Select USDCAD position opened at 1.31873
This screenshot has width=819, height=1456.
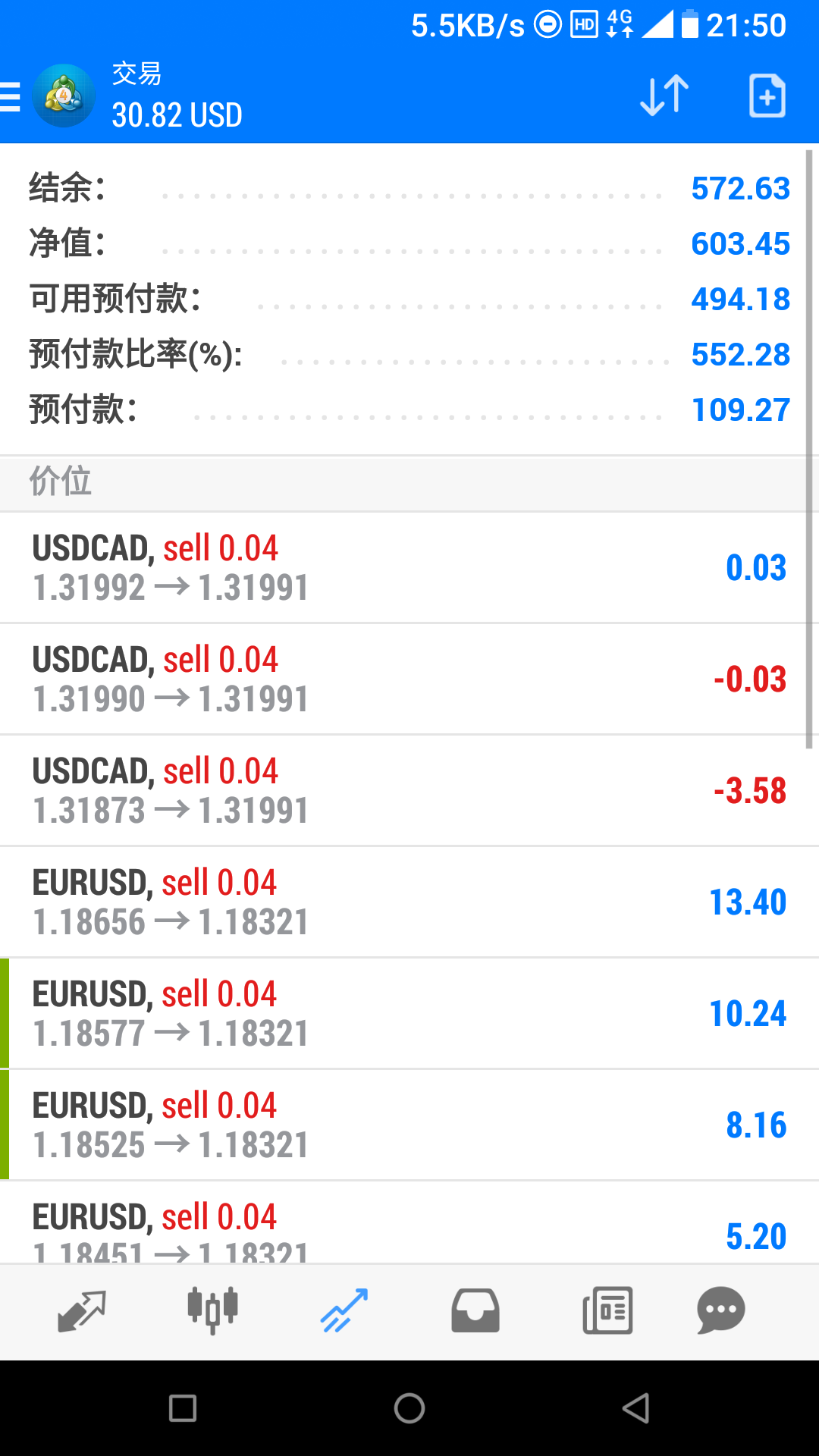pos(409,791)
